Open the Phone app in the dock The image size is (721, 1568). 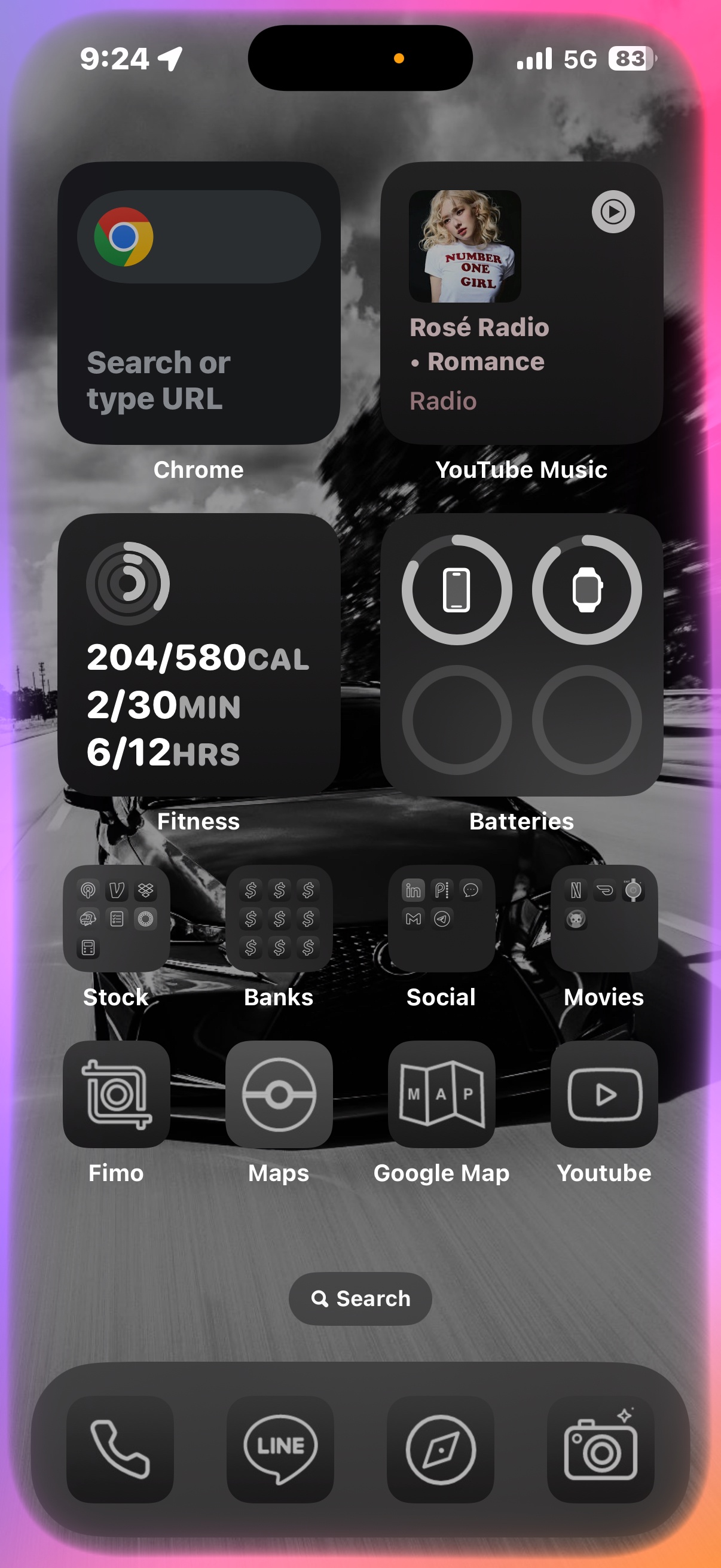pyautogui.click(x=120, y=1448)
